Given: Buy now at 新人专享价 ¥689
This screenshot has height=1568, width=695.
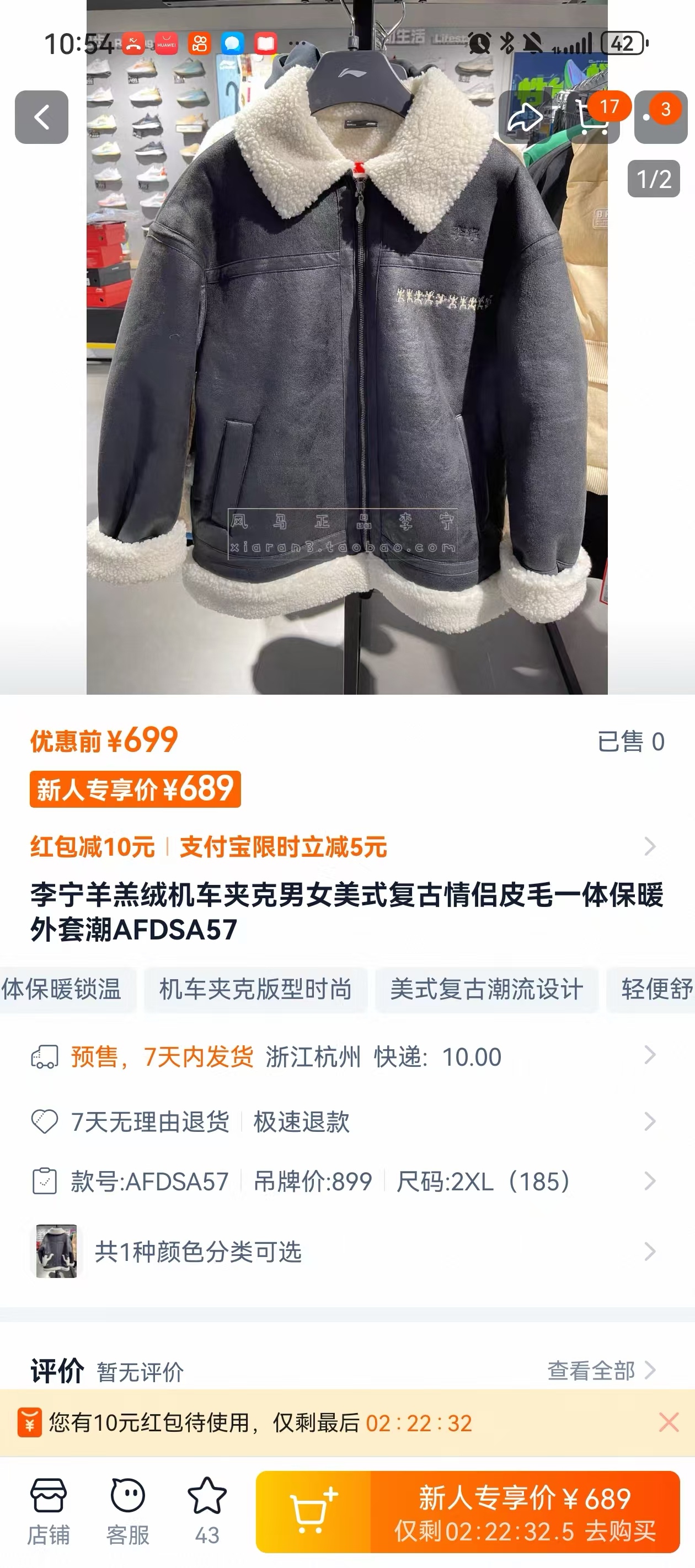Looking at the screenshot, I should 525,1511.
